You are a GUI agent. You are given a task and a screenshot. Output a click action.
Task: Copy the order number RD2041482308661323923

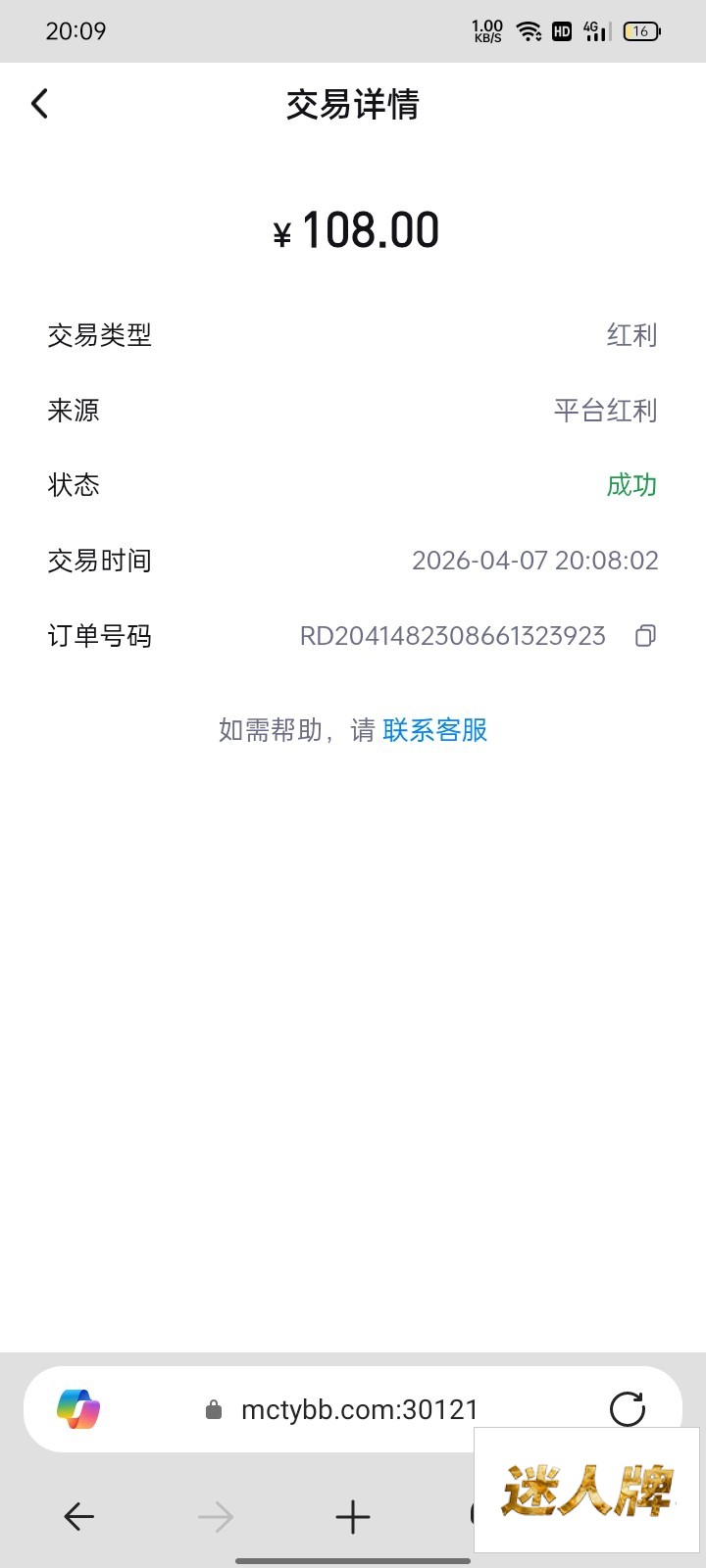[x=645, y=636]
